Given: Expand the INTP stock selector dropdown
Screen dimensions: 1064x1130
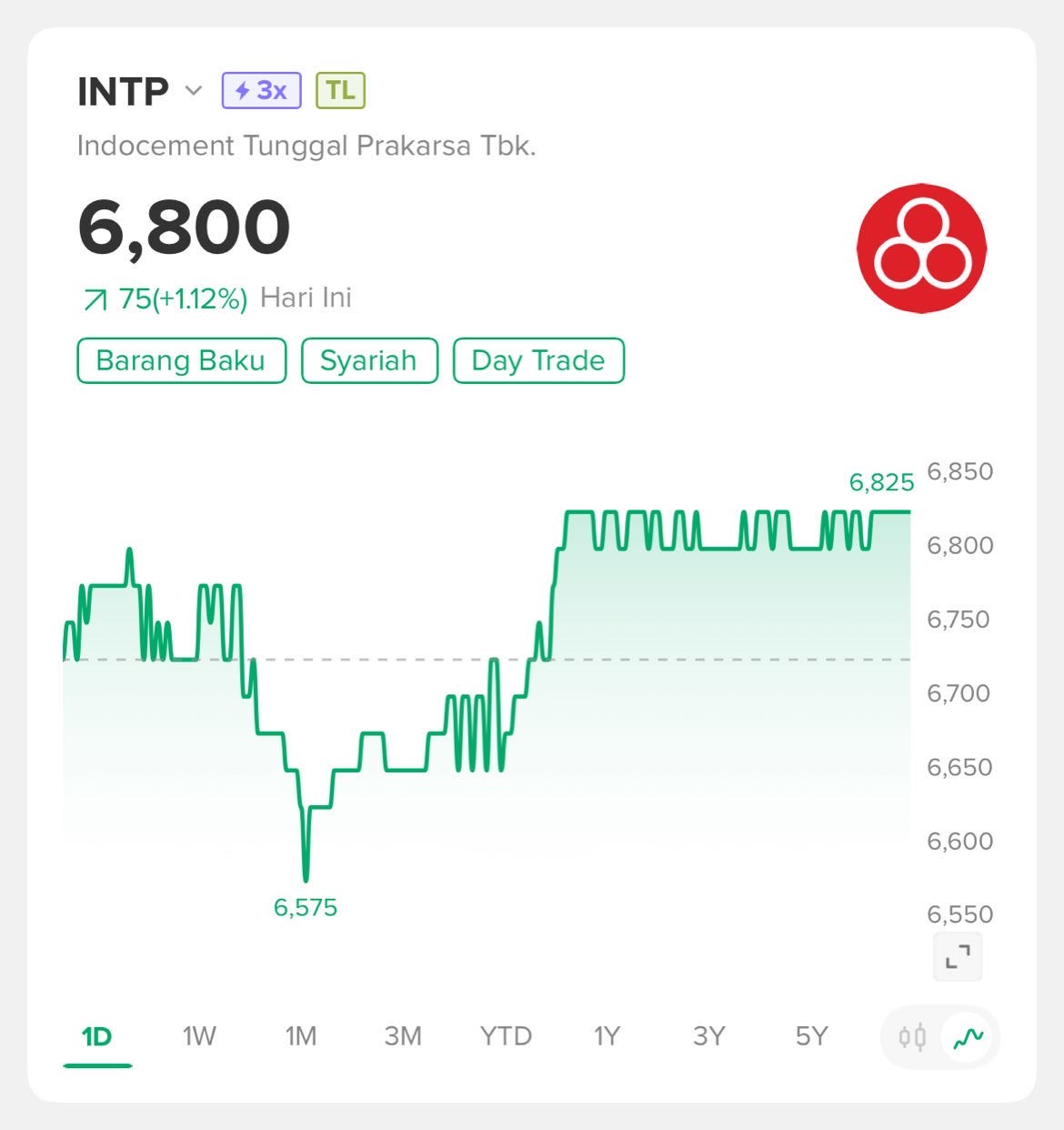Looking at the screenshot, I should pyautogui.click(x=193, y=91).
